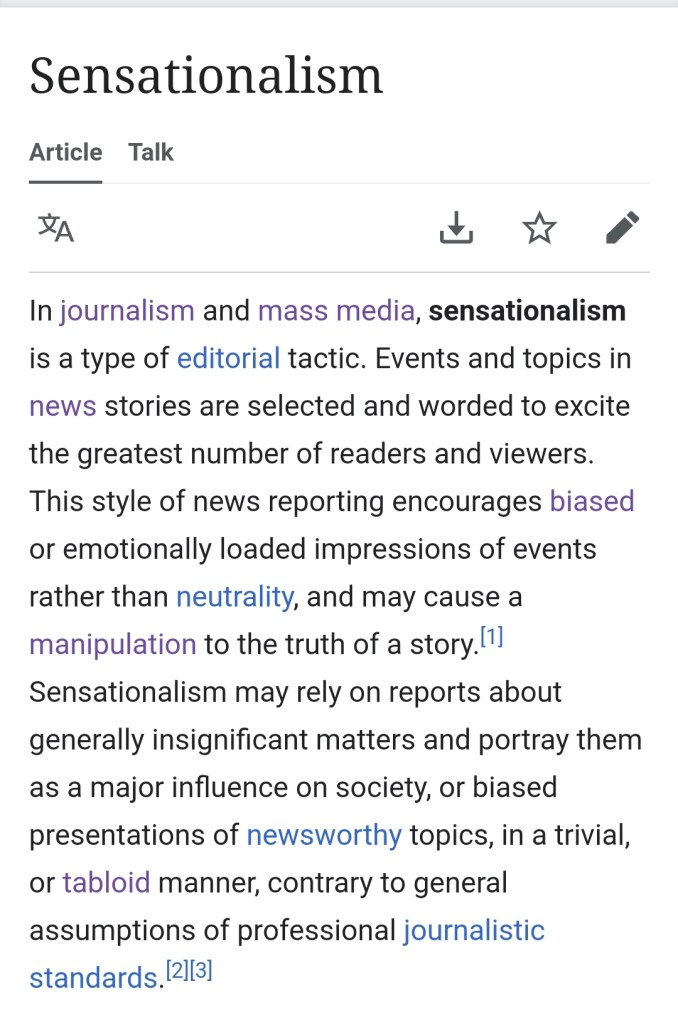Screen dimensions: 678x1023
Task: Add this page to watchlist with star
Action: coord(539,229)
